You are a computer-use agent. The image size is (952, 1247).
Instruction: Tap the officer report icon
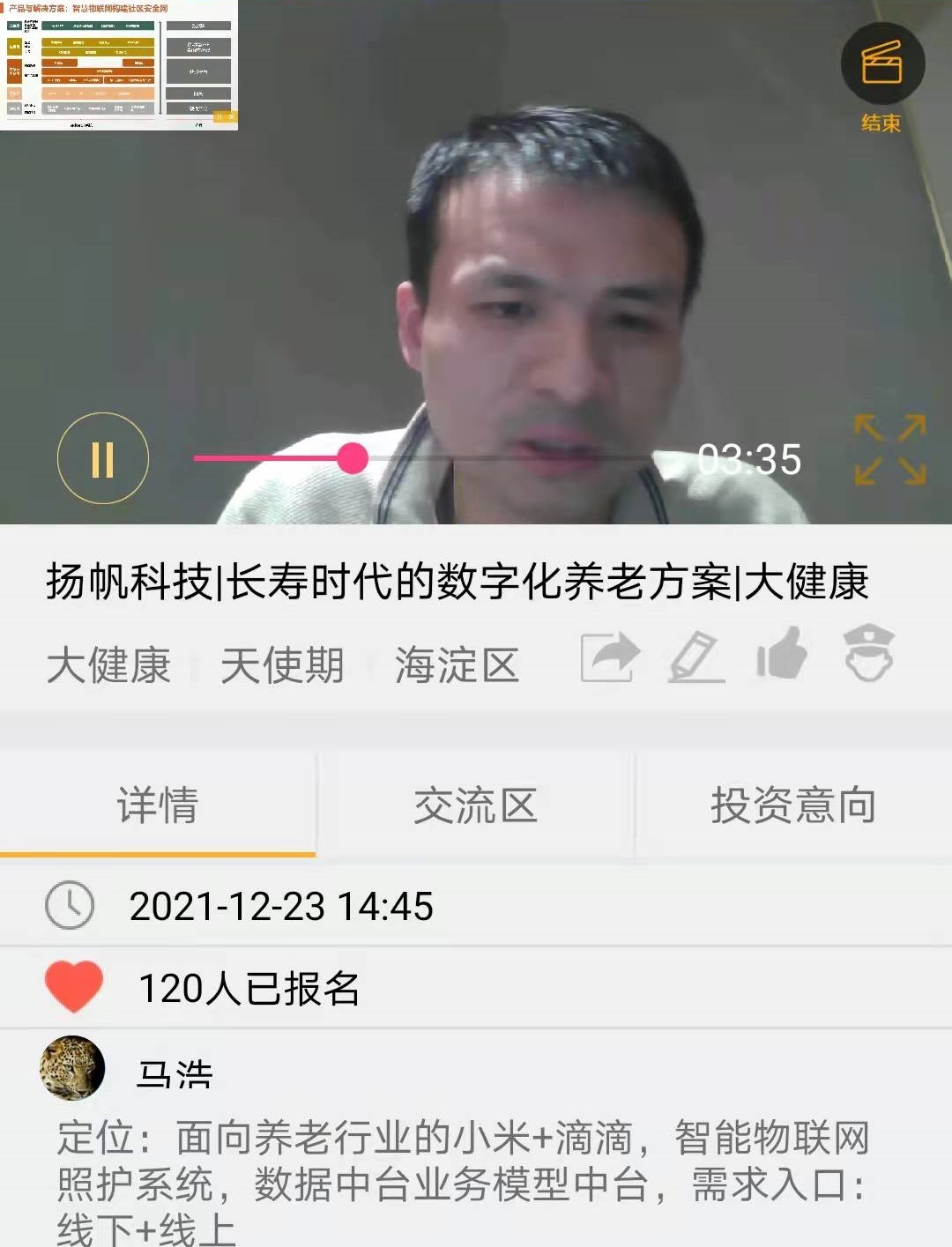pos(869,654)
